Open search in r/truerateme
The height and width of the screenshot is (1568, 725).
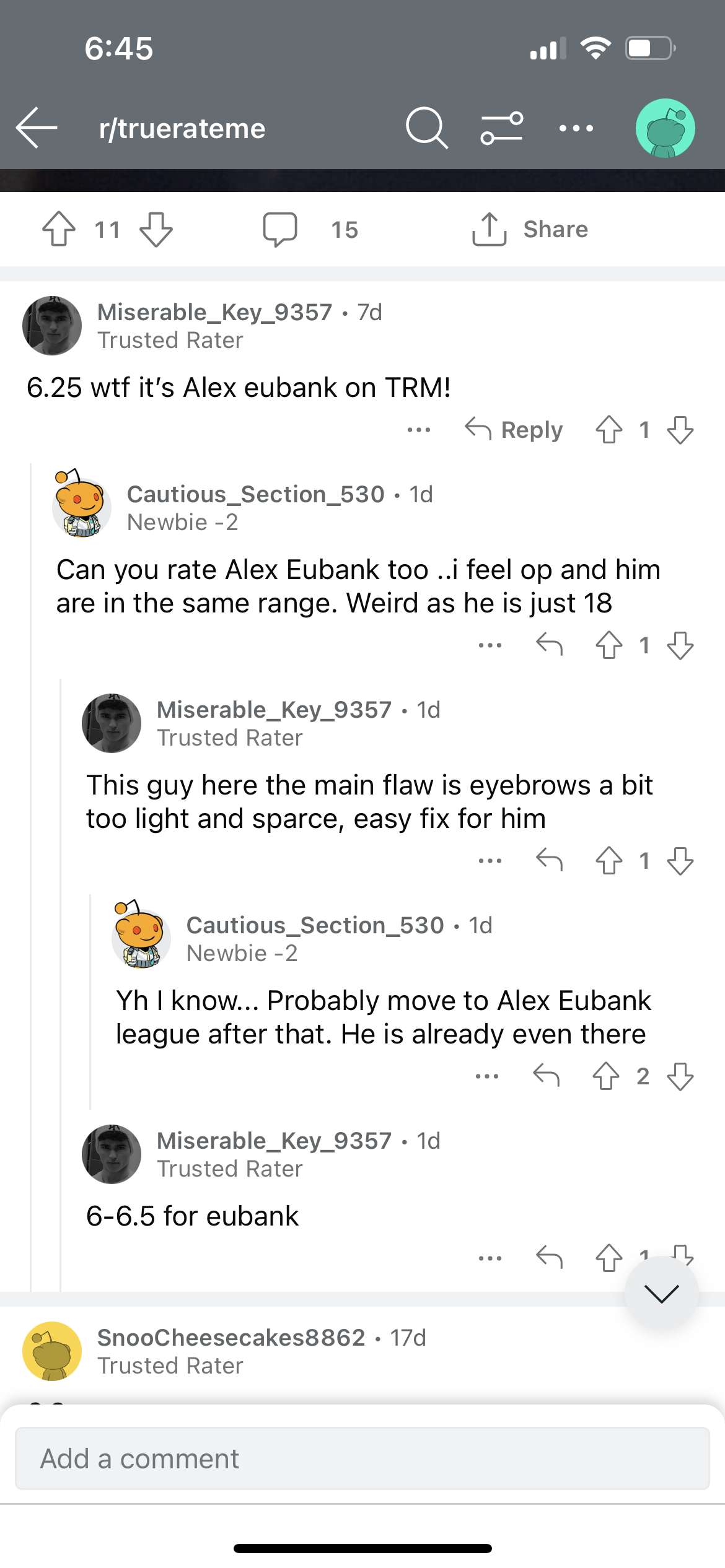tap(426, 128)
